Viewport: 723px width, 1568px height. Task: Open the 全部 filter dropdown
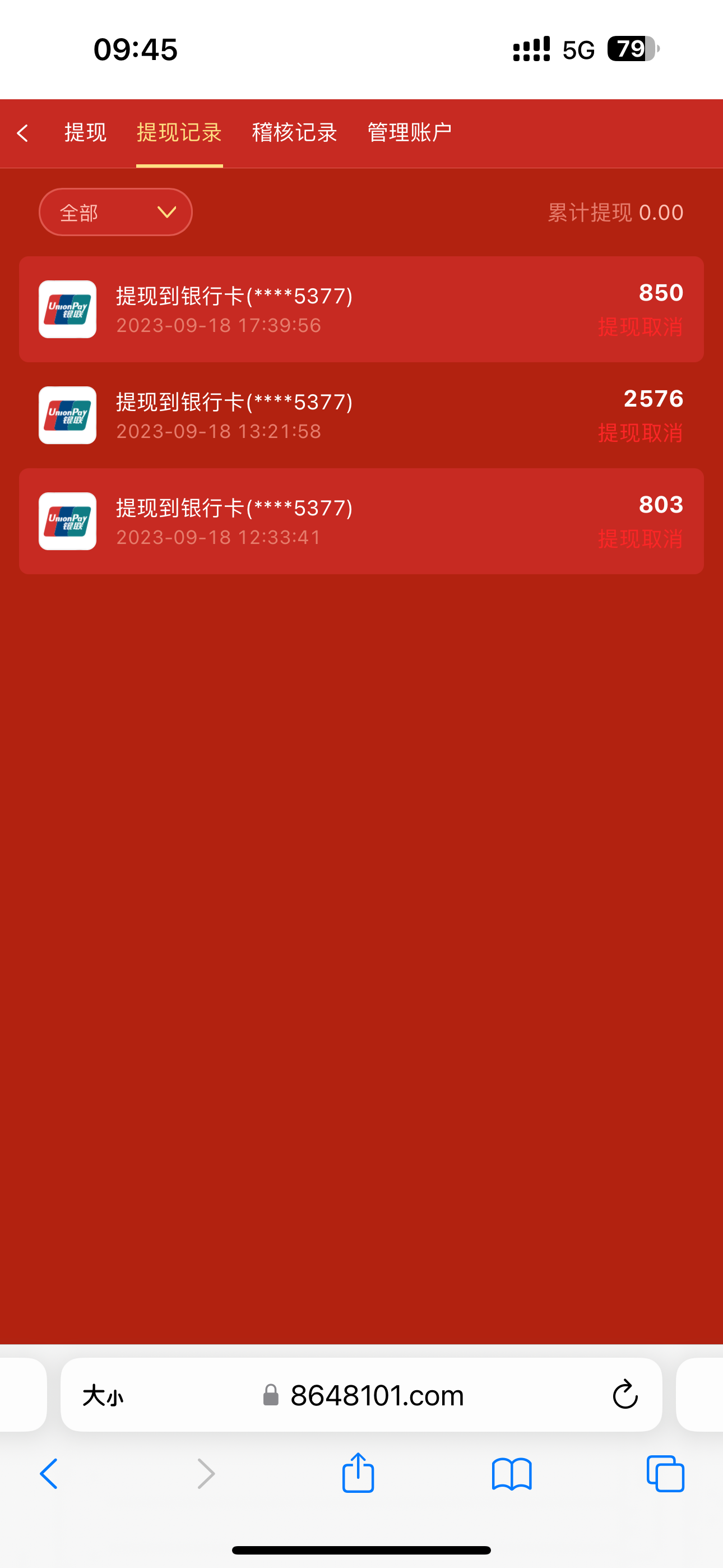pos(115,212)
